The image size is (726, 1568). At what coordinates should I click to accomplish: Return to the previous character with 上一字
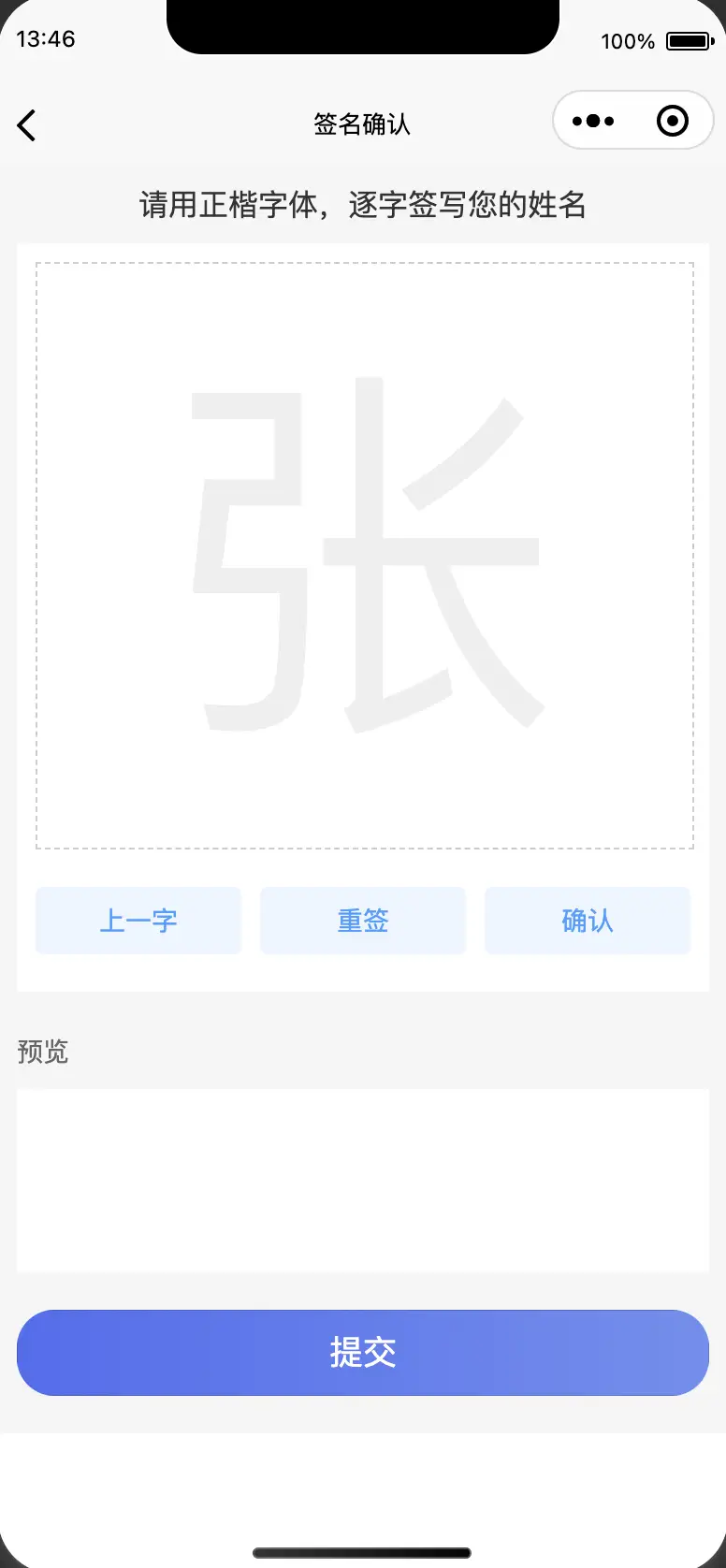(x=138, y=921)
